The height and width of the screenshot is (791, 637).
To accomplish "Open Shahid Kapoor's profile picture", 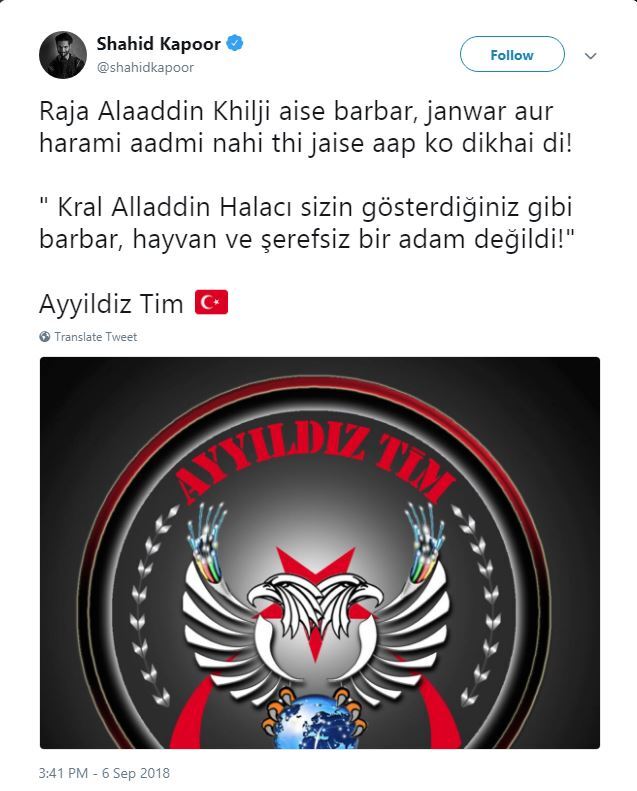I will pyautogui.click(x=62, y=55).
